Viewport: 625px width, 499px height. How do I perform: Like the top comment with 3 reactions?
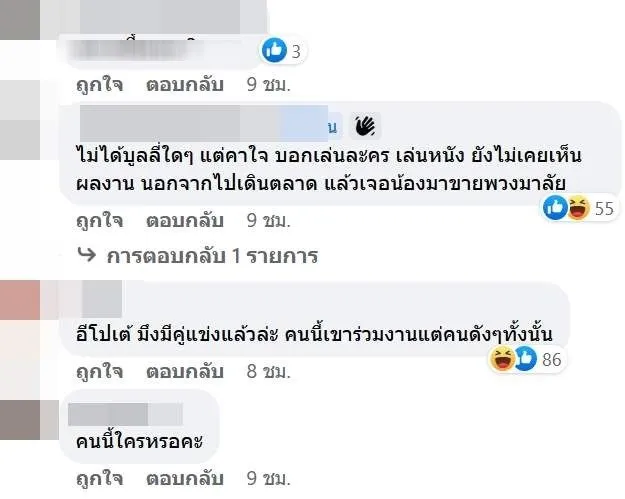point(99,85)
